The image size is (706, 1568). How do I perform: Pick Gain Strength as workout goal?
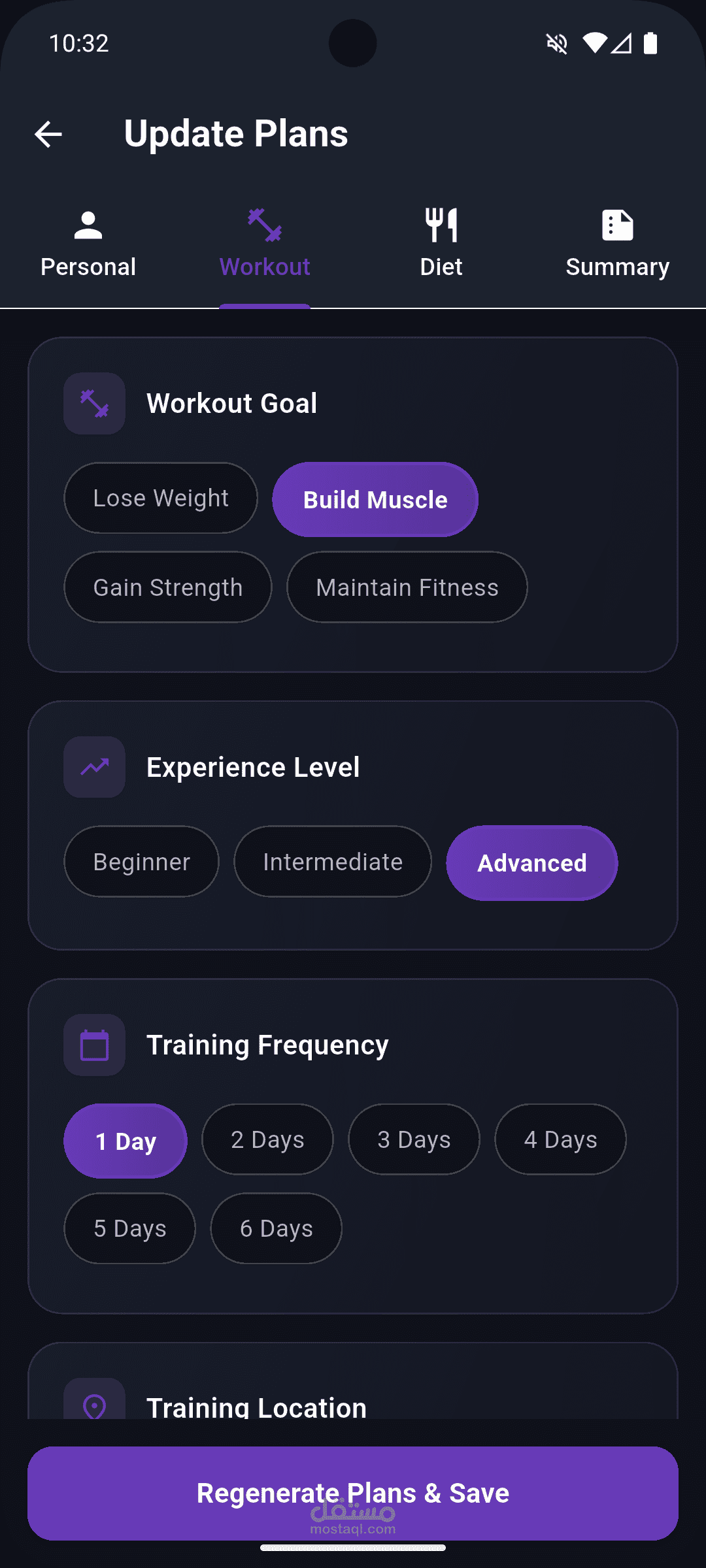[x=168, y=587]
